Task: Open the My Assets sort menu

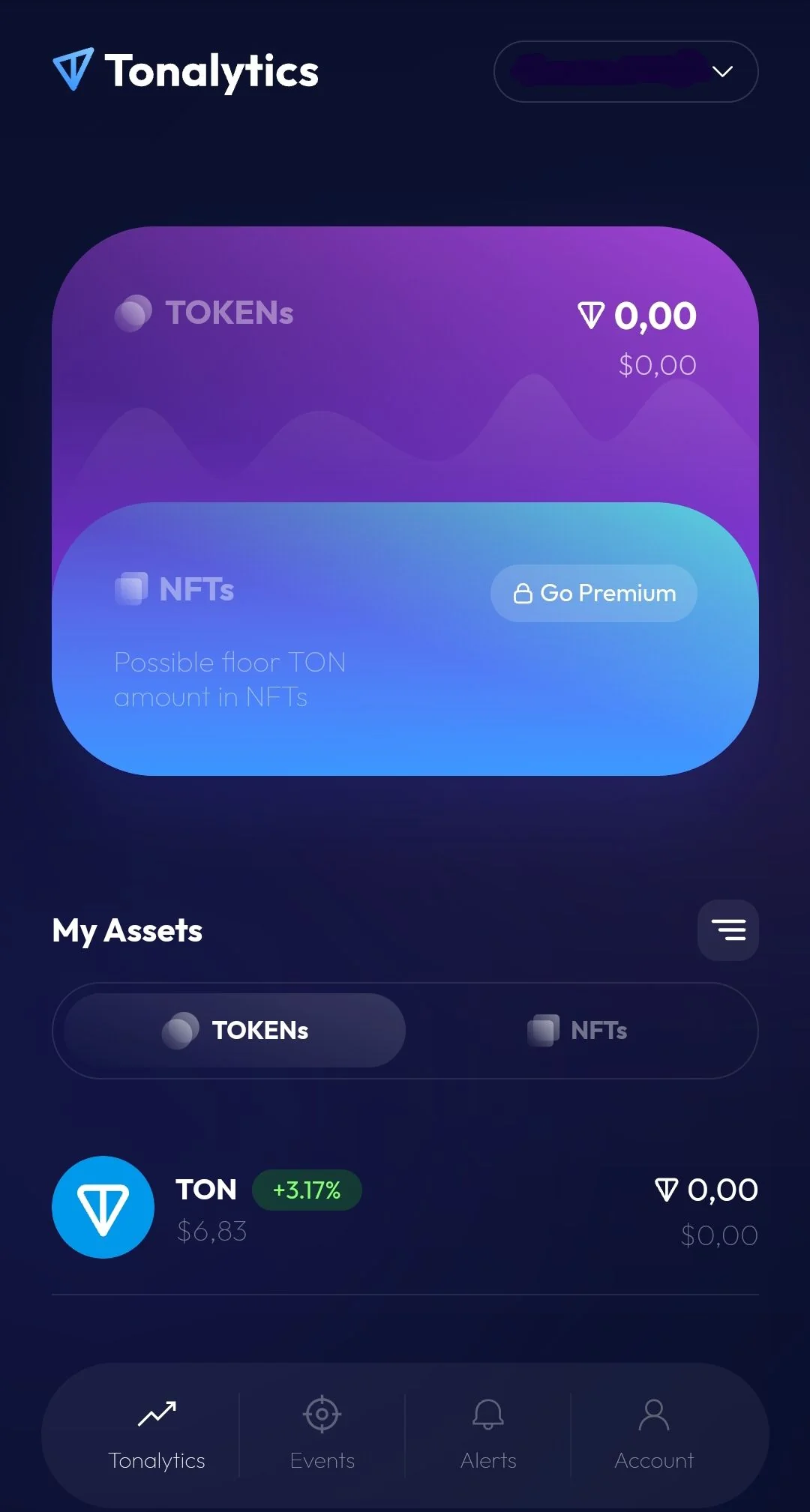Action: 727,930
